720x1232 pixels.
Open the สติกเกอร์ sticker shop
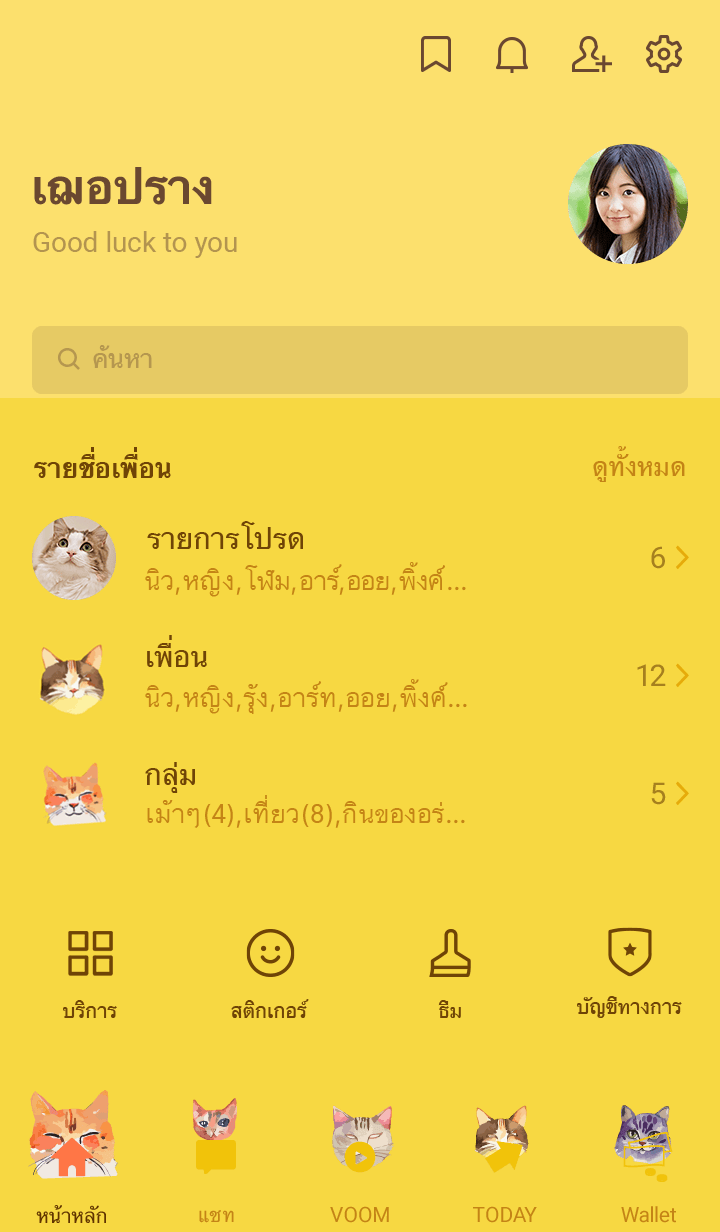click(x=270, y=972)
